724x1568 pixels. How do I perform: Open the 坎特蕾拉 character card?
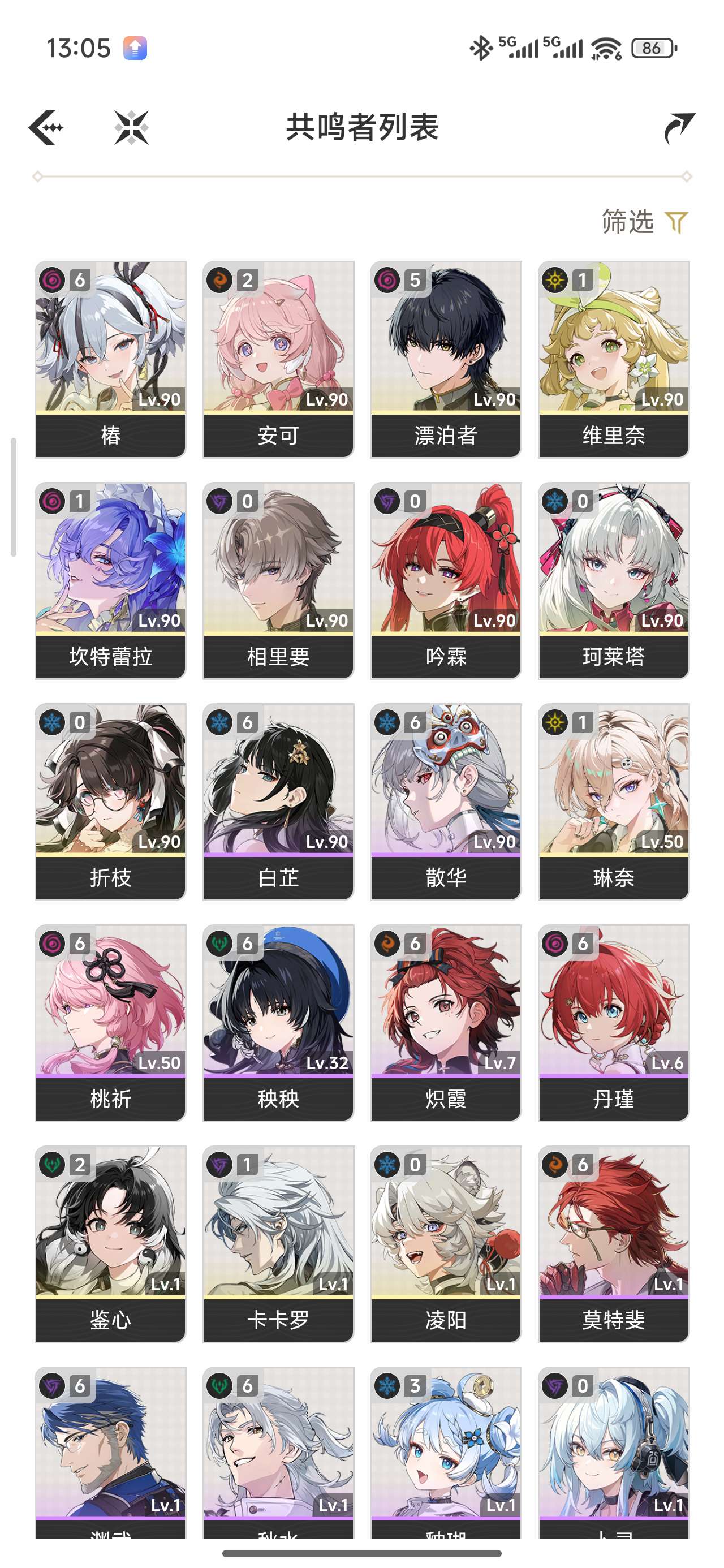coord(110,580)
